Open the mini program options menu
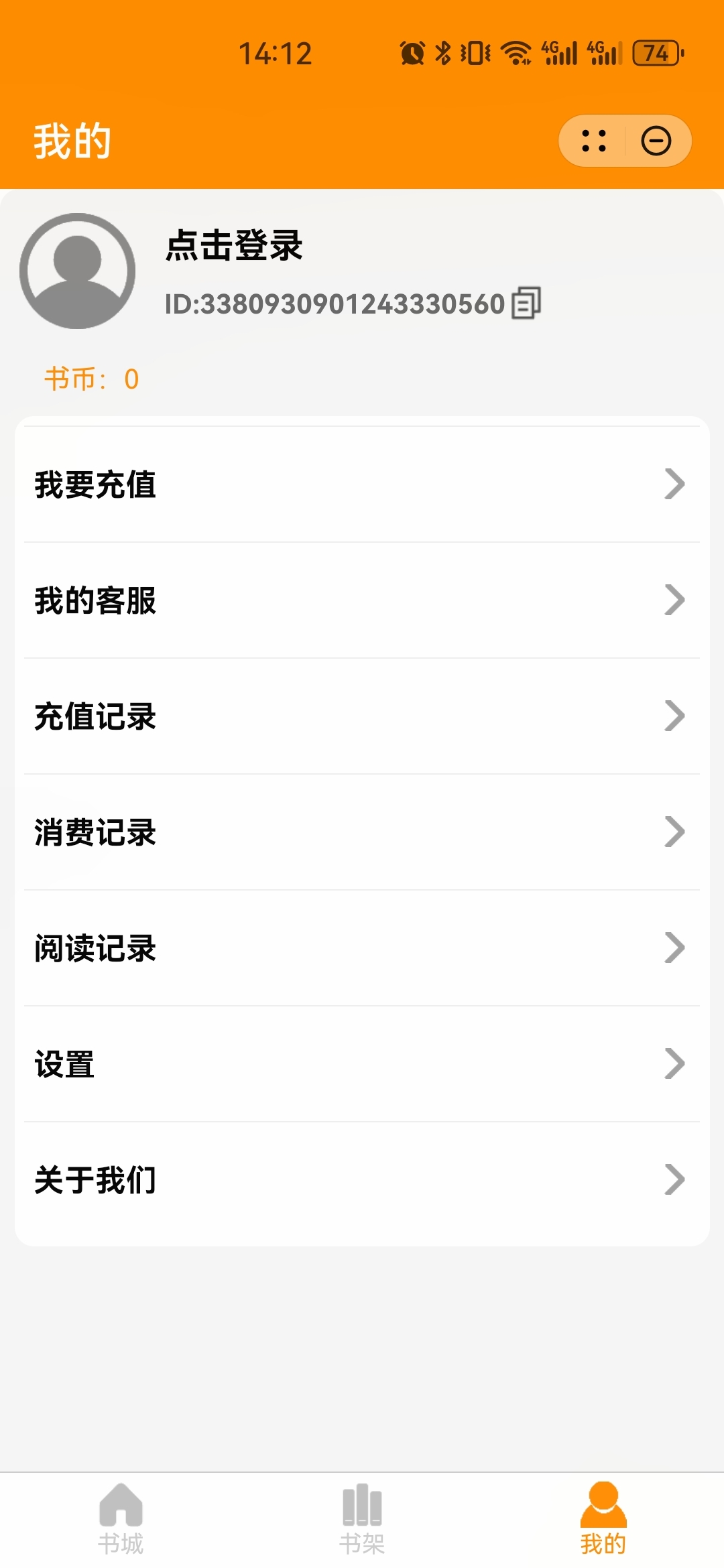The image size is (724, 1568). click(594, 141)
